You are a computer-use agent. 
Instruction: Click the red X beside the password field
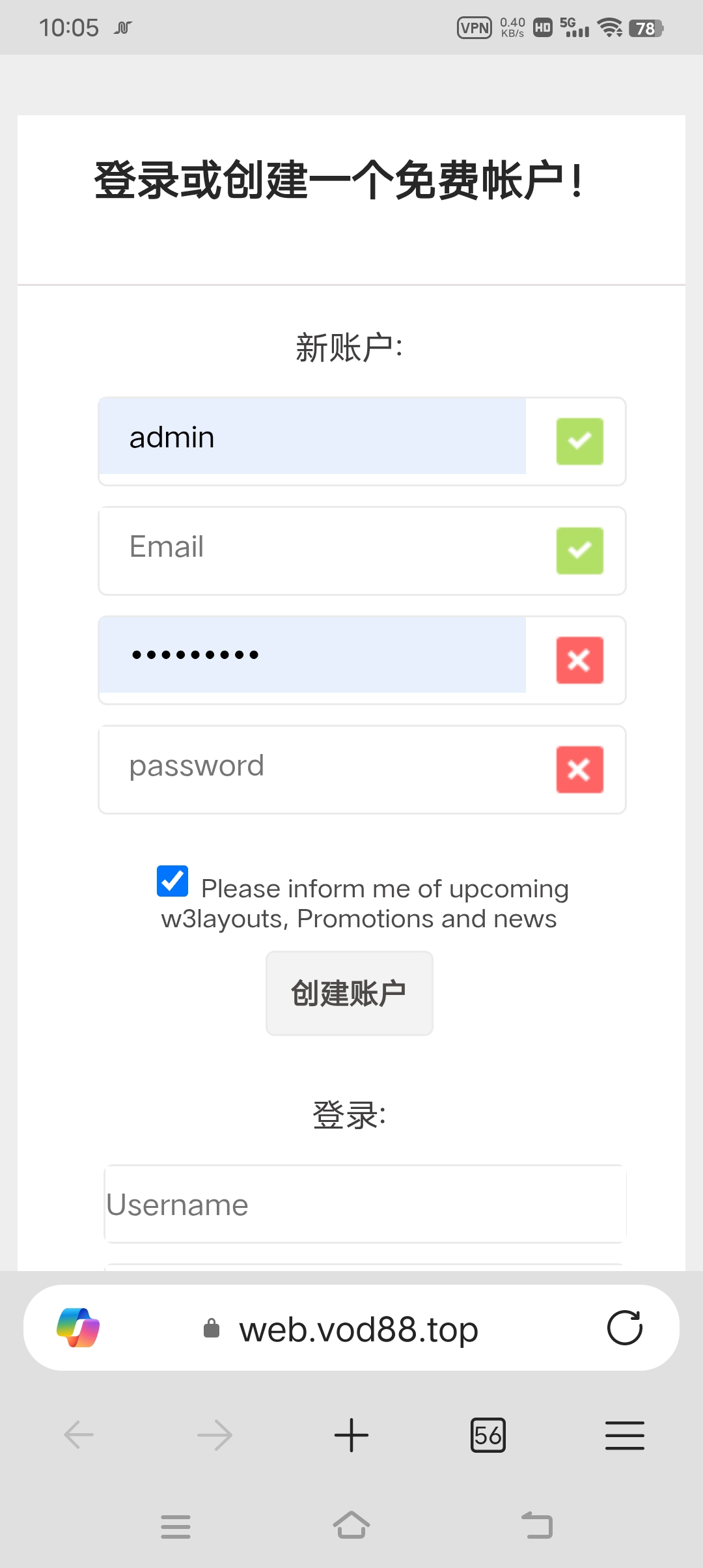click(x=579, y=770)
